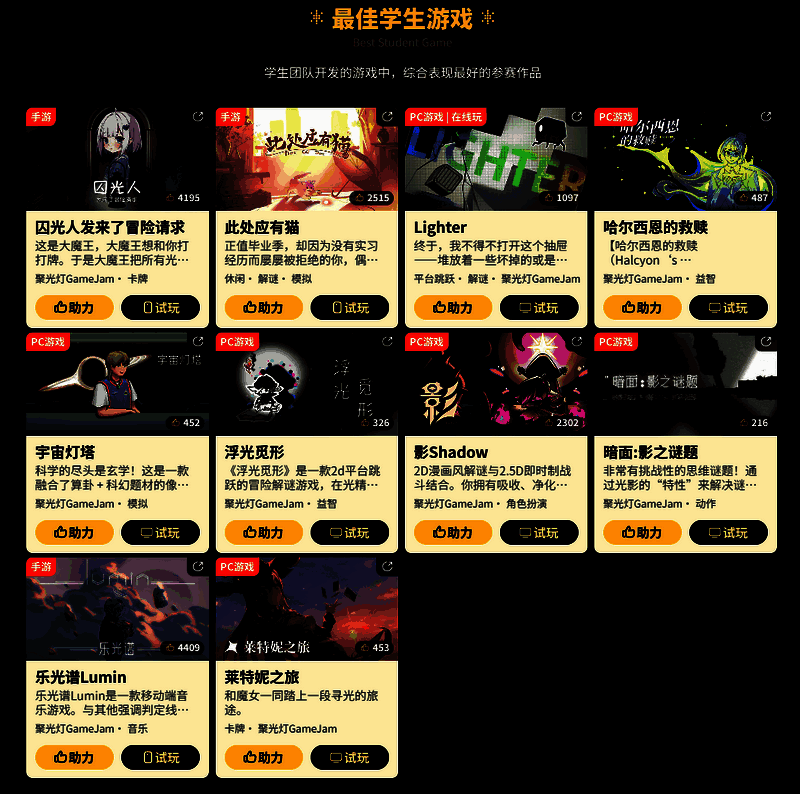Tap 试玩 button for 囚光人发来了冒险请求

click(160, 308)
